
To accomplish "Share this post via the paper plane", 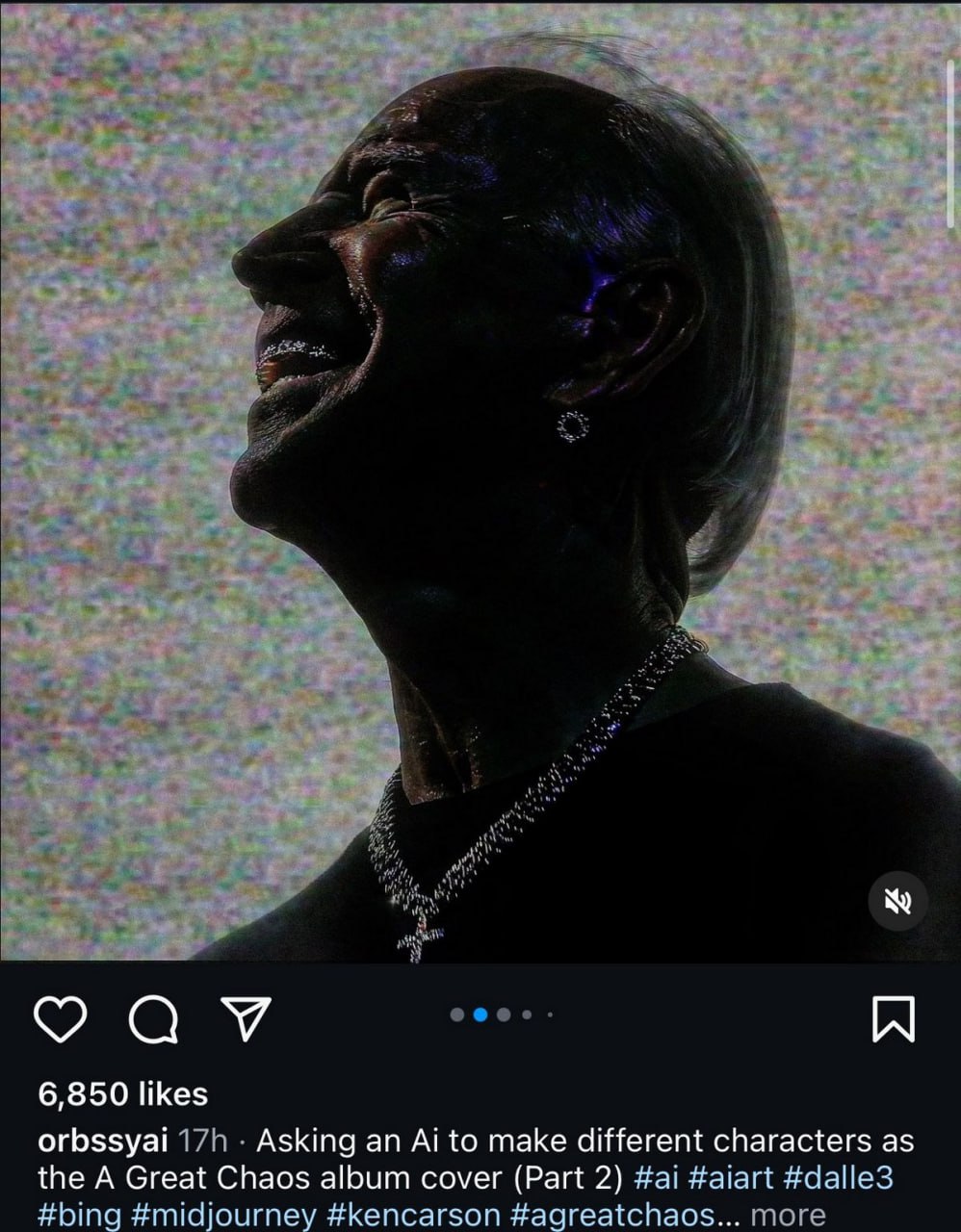I will coord(246,1017).
